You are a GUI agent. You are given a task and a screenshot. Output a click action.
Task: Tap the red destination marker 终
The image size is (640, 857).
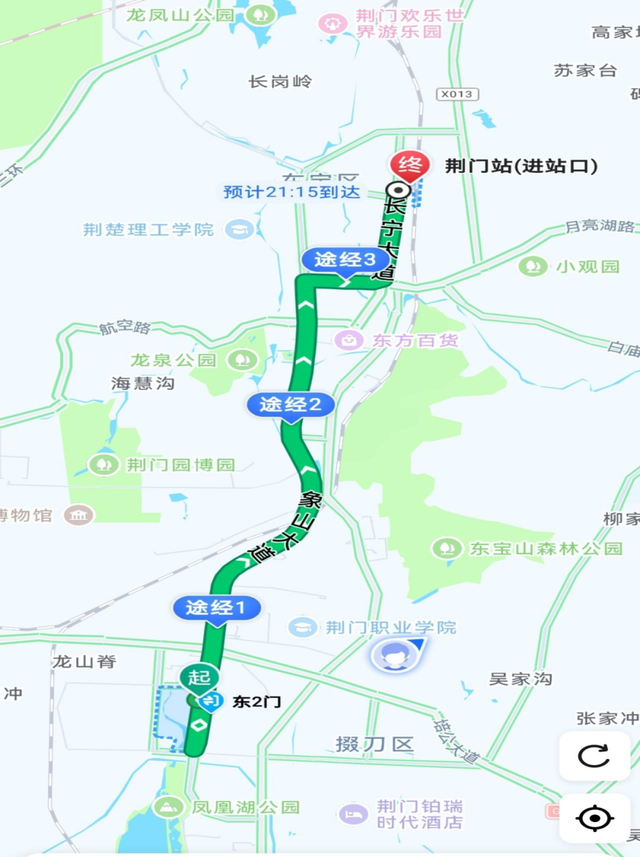(x=408, y=166)
